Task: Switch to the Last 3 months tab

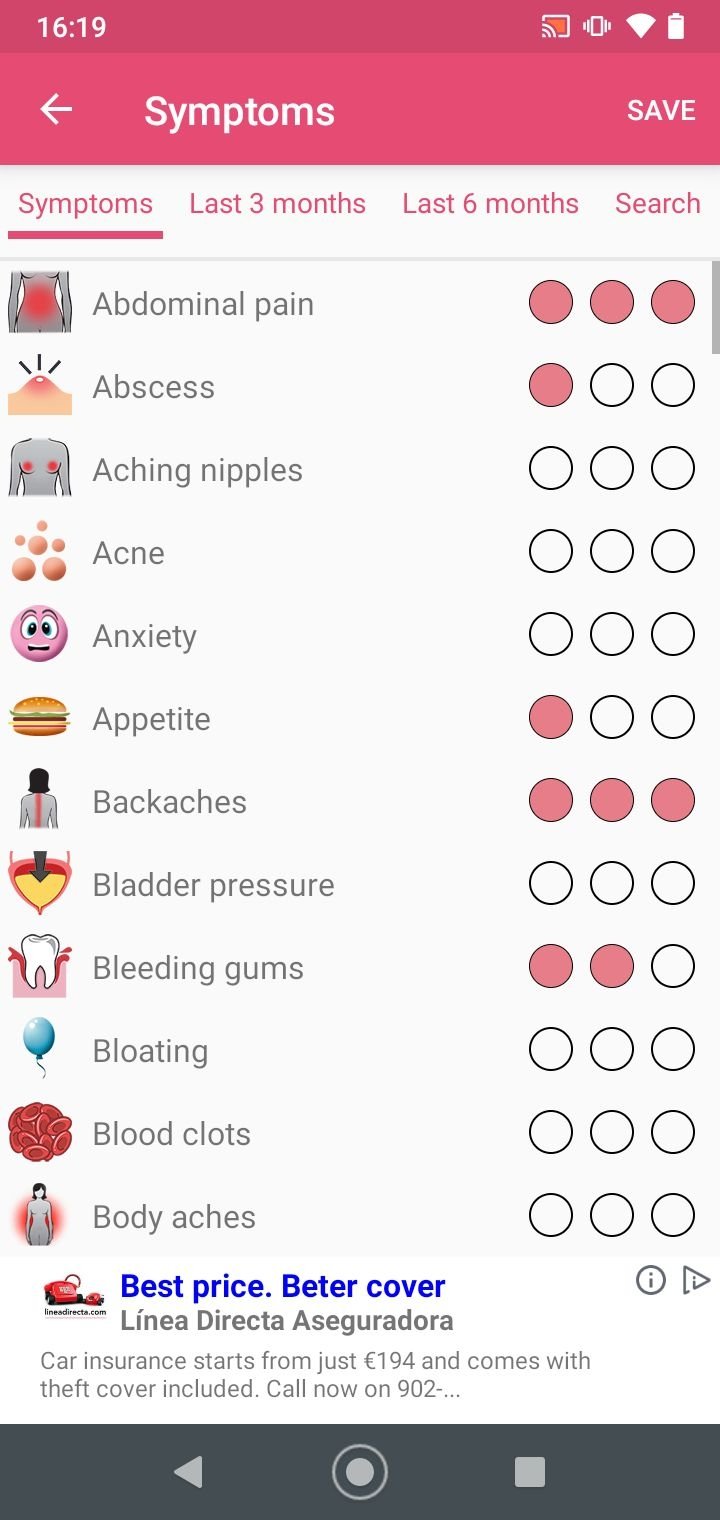Action: [x=277, y=204]
